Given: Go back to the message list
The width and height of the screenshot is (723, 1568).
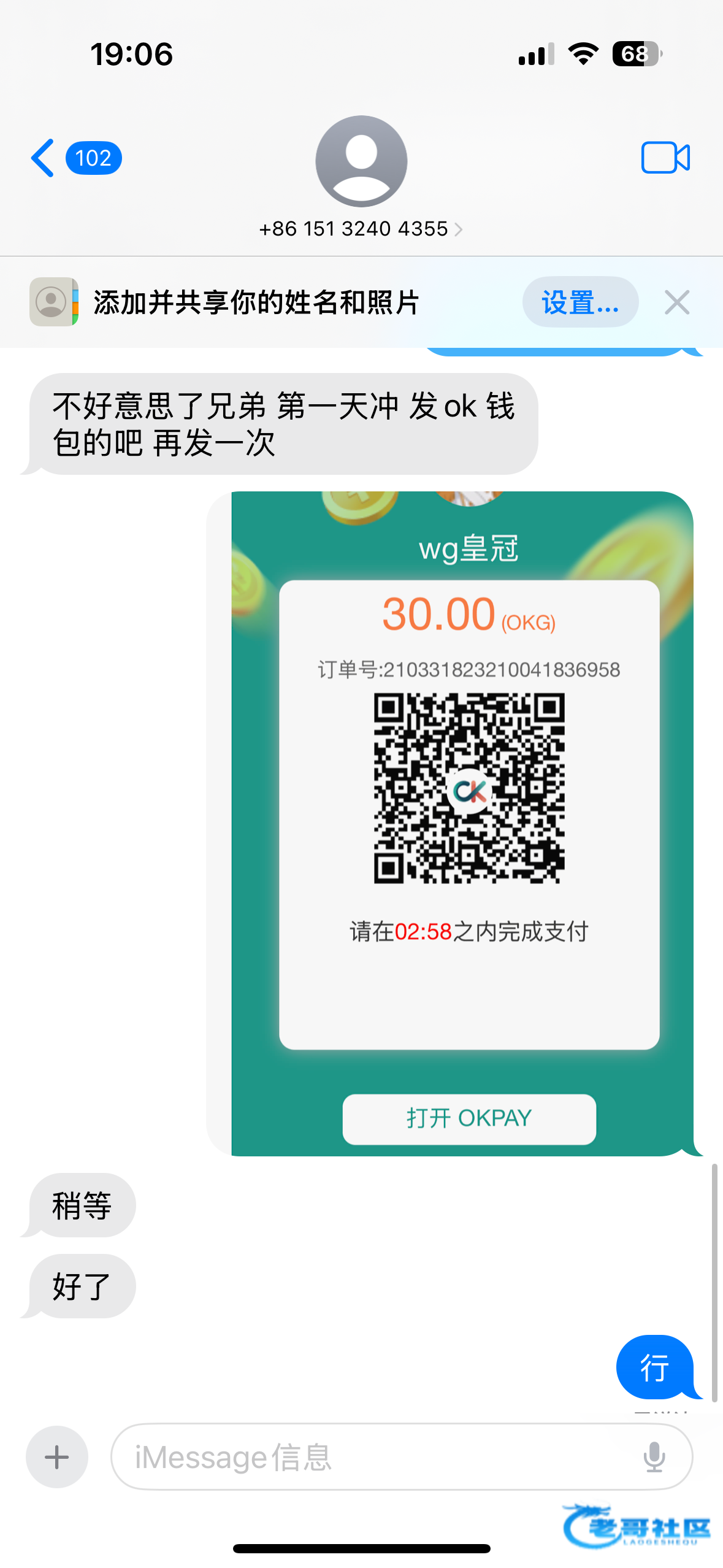Looking at the screenshot, I should point(75,158).
